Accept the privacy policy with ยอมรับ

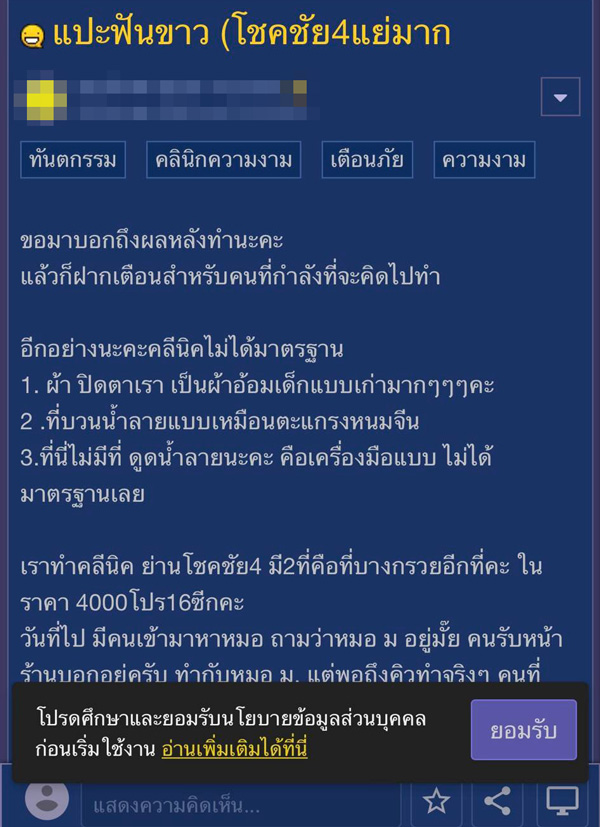(523, 730)
